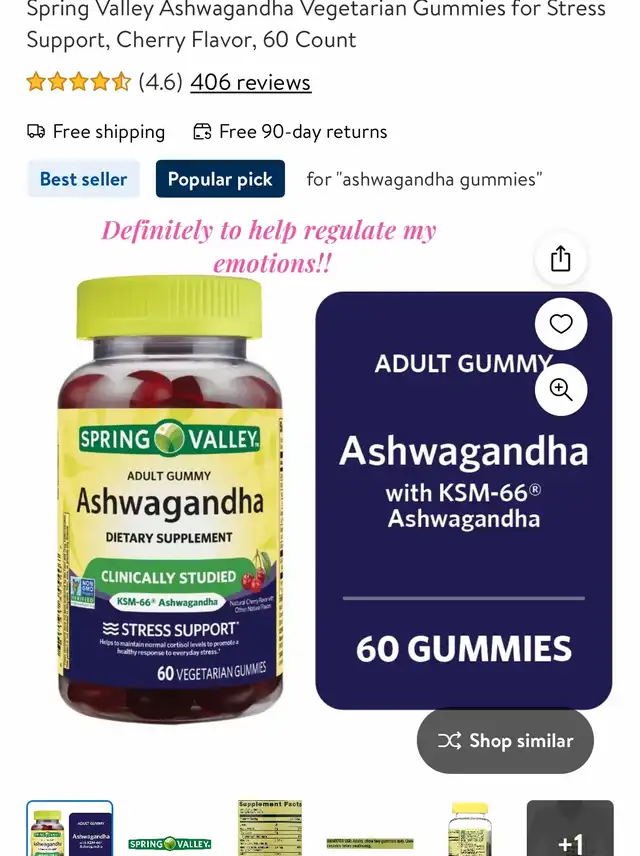Share this product
The height and width of the screenshot is (856, 640).
(560, 259)
